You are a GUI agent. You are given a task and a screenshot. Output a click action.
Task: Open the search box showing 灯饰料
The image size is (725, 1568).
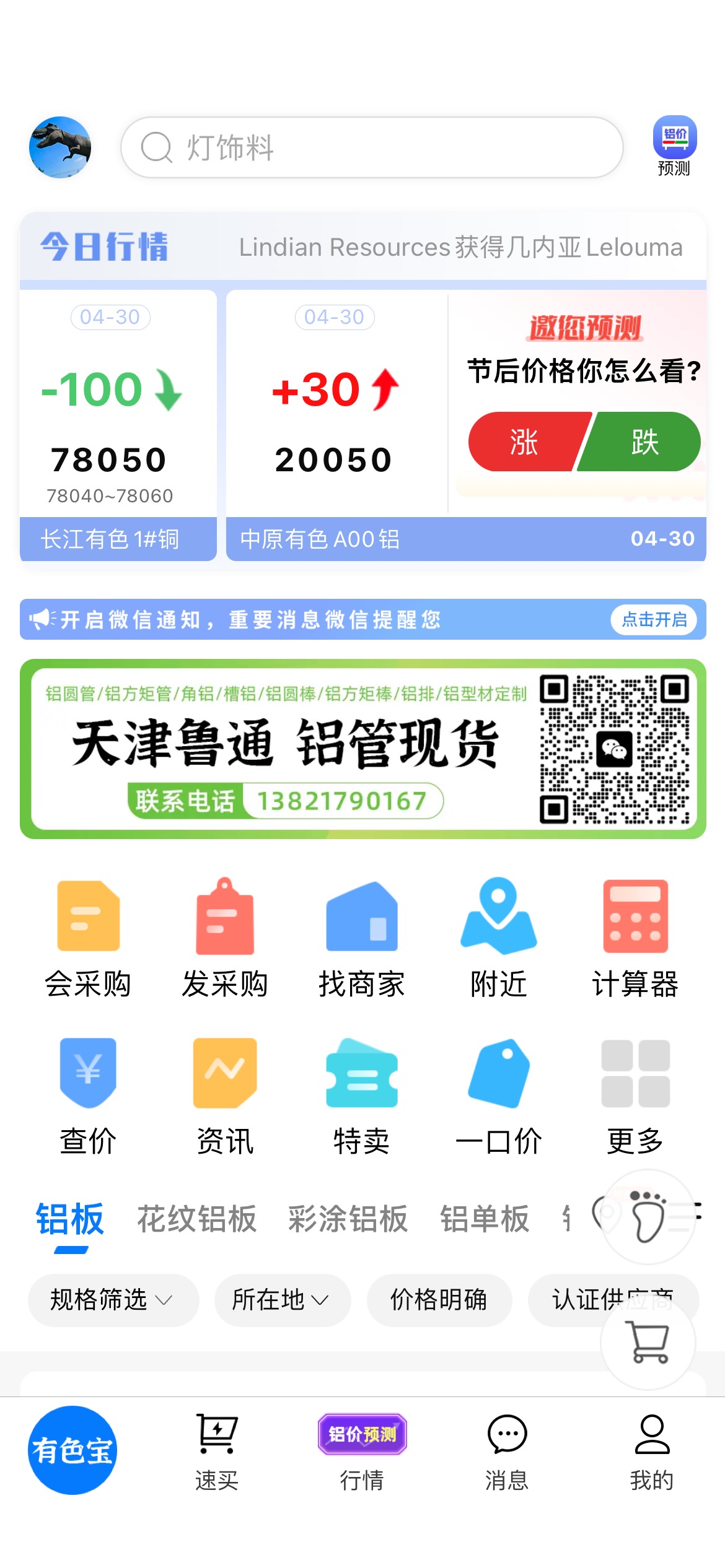click(x=372, y=147)
